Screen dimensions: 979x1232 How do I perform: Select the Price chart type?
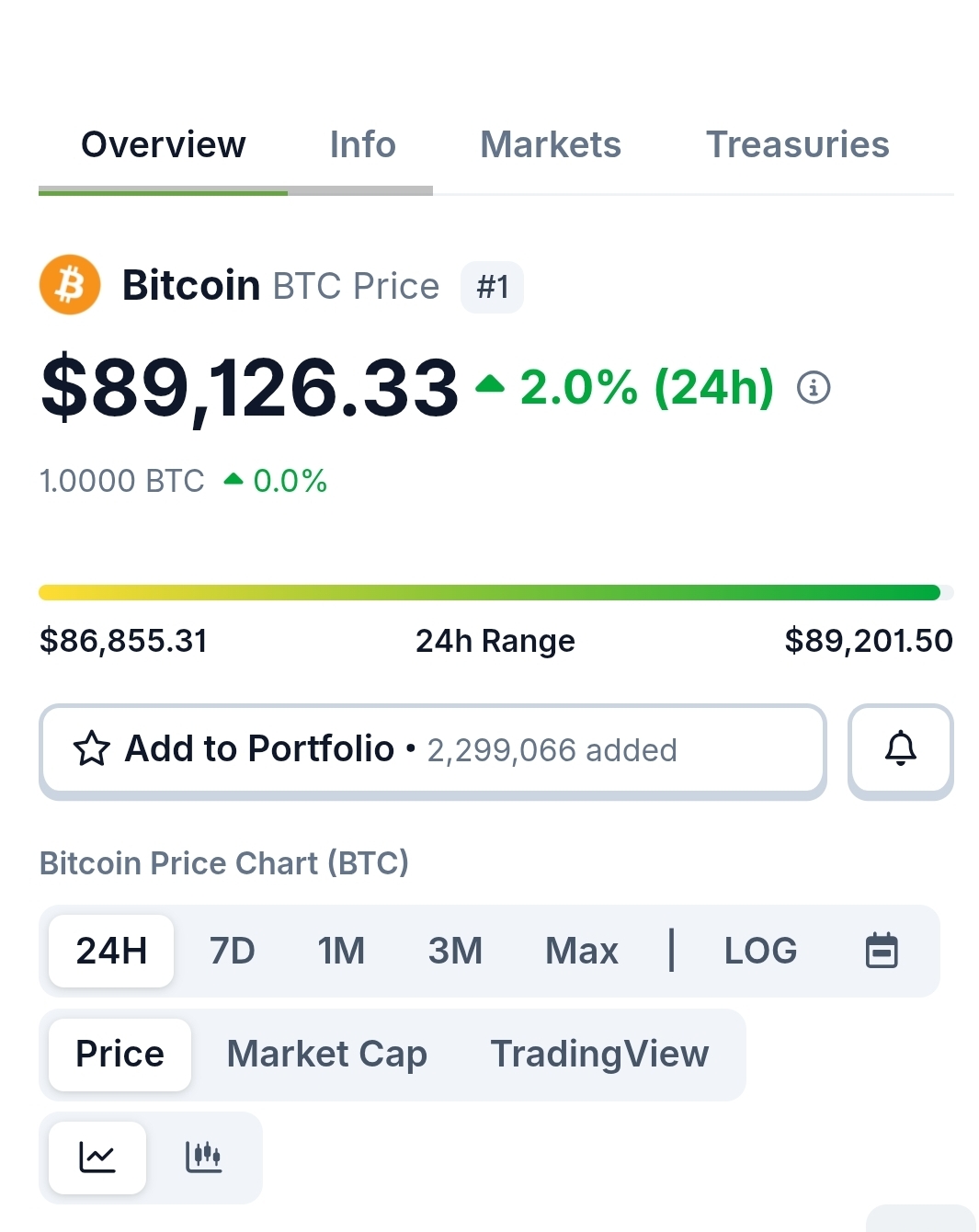point(120,1054)
